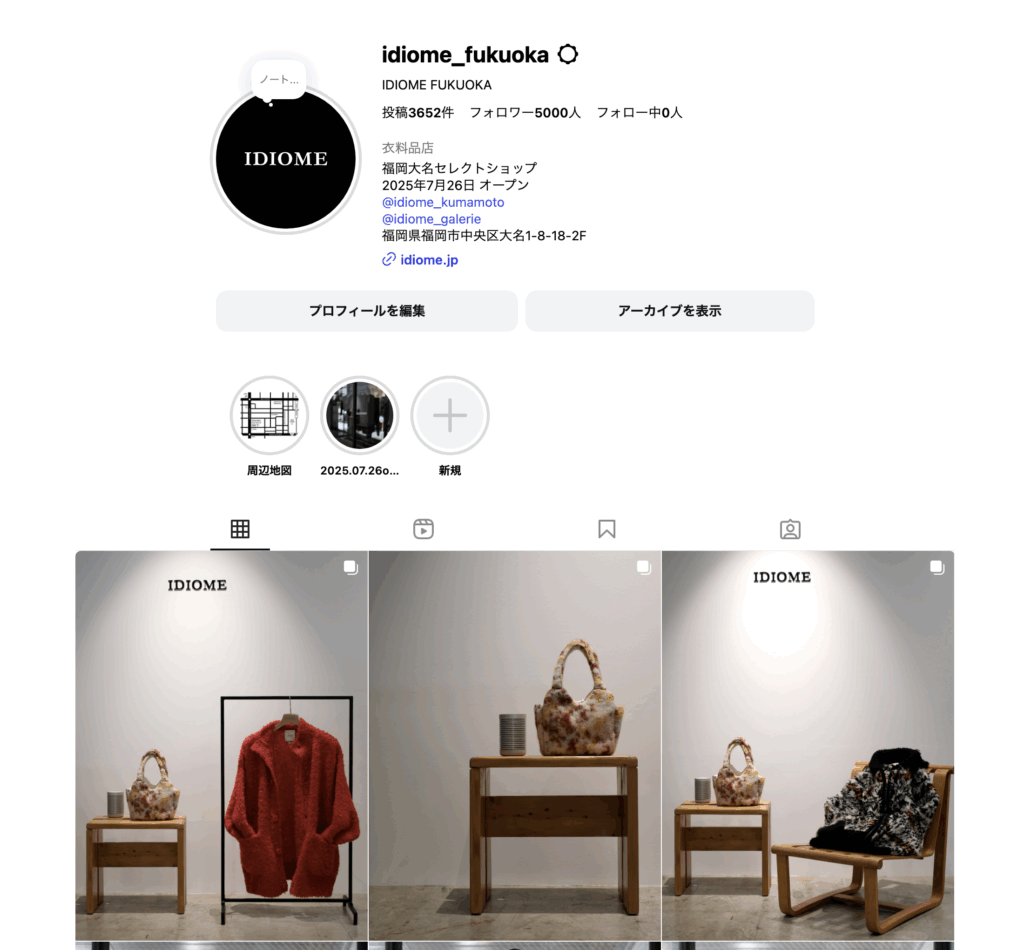View the フォロー中0人 following list
Screen dimensions: 1024x950
pos(639,113)
